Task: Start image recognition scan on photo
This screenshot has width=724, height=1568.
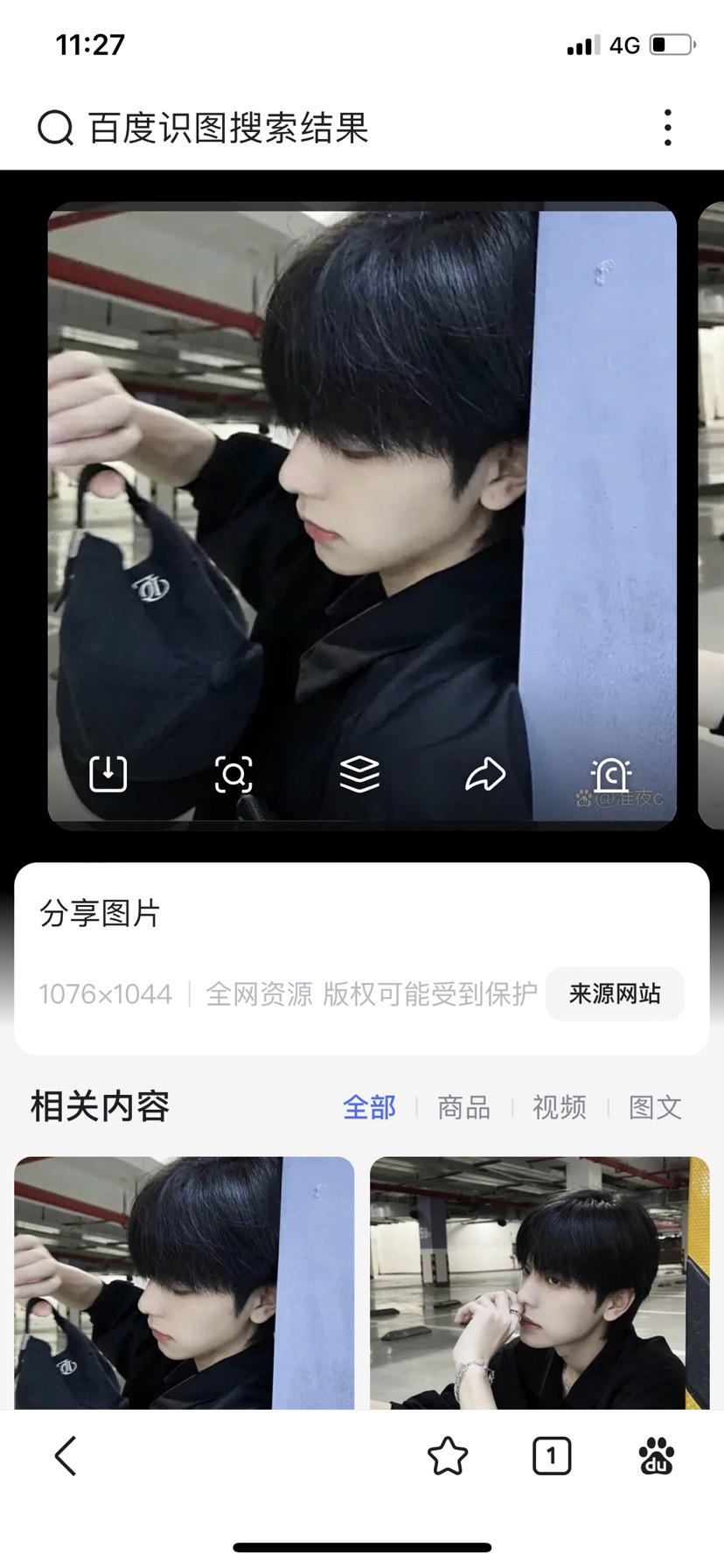Action: coord(233,774)
